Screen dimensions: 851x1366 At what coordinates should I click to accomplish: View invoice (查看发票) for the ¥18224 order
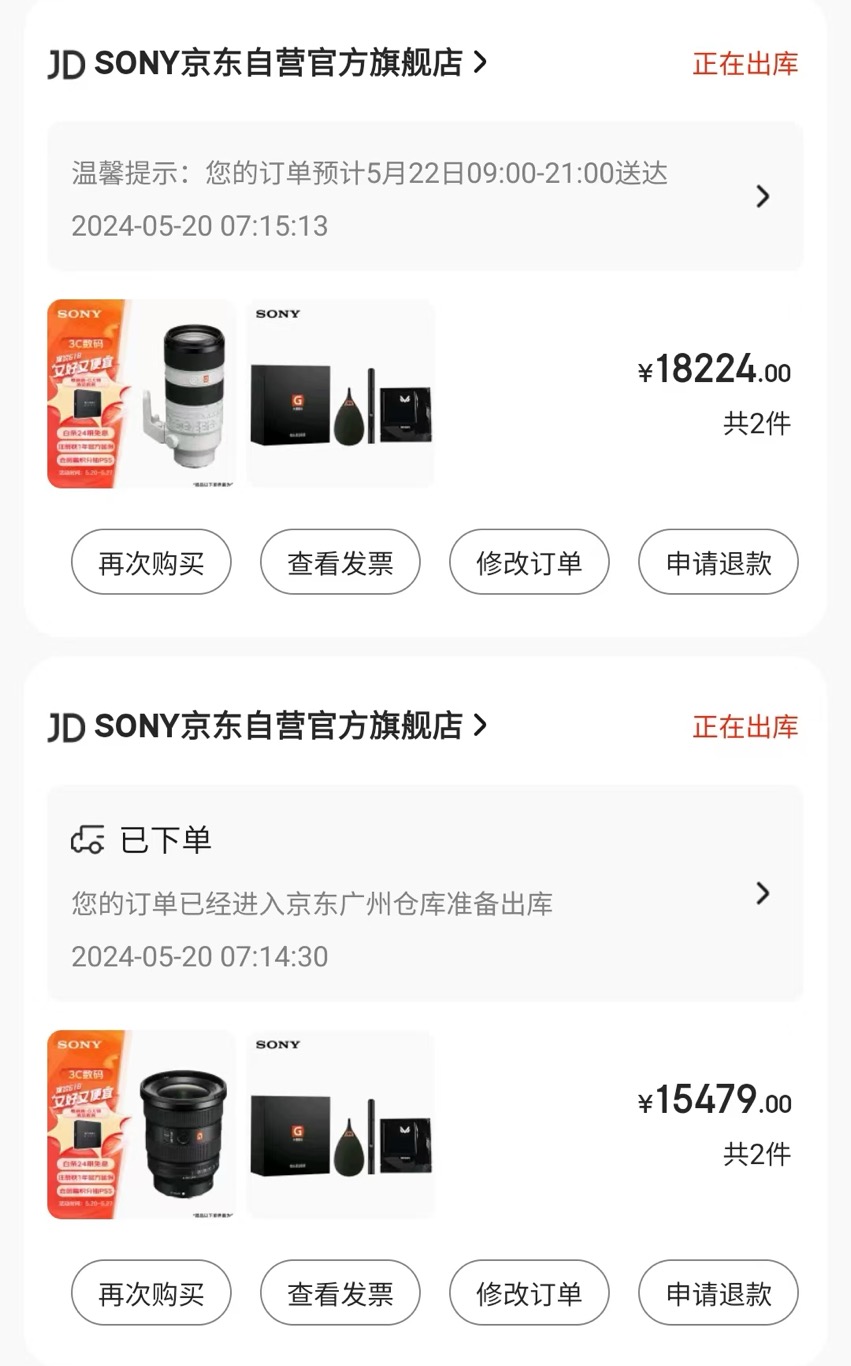pos(340,562)
